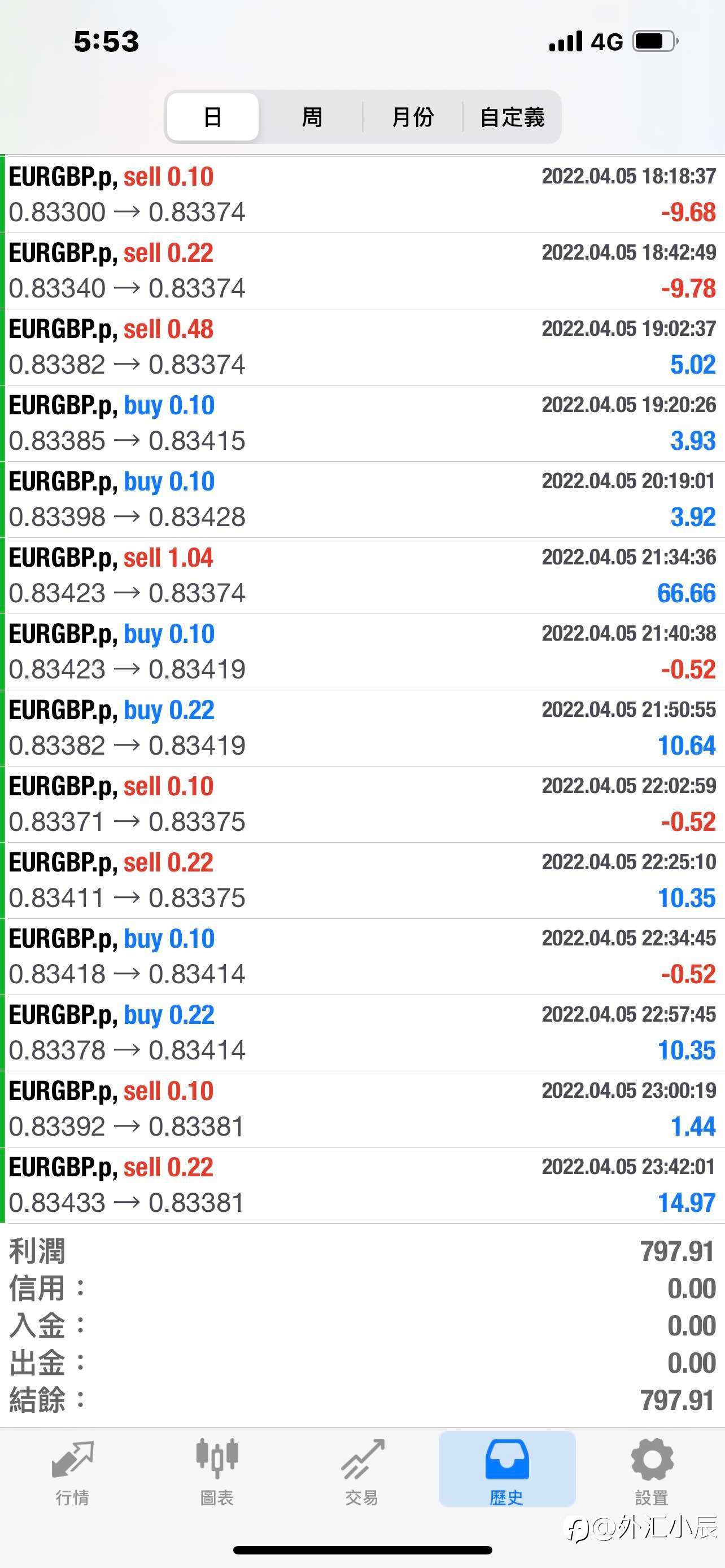Open the sell 1.04 trade with 66.66 profit
The width and height of the screenshot is (725, 1568).
[364, 576]
